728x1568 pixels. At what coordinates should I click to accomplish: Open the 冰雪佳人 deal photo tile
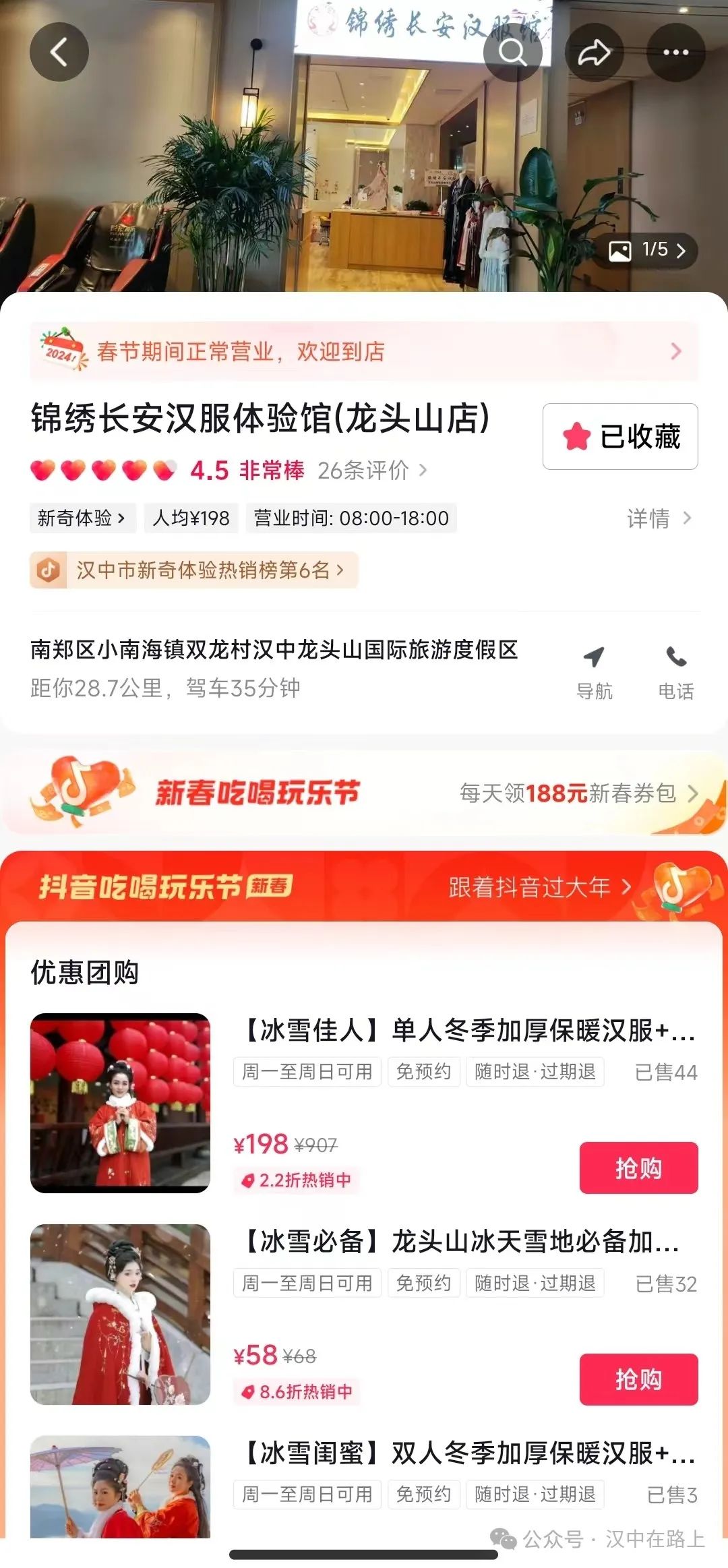point(120,1103)
